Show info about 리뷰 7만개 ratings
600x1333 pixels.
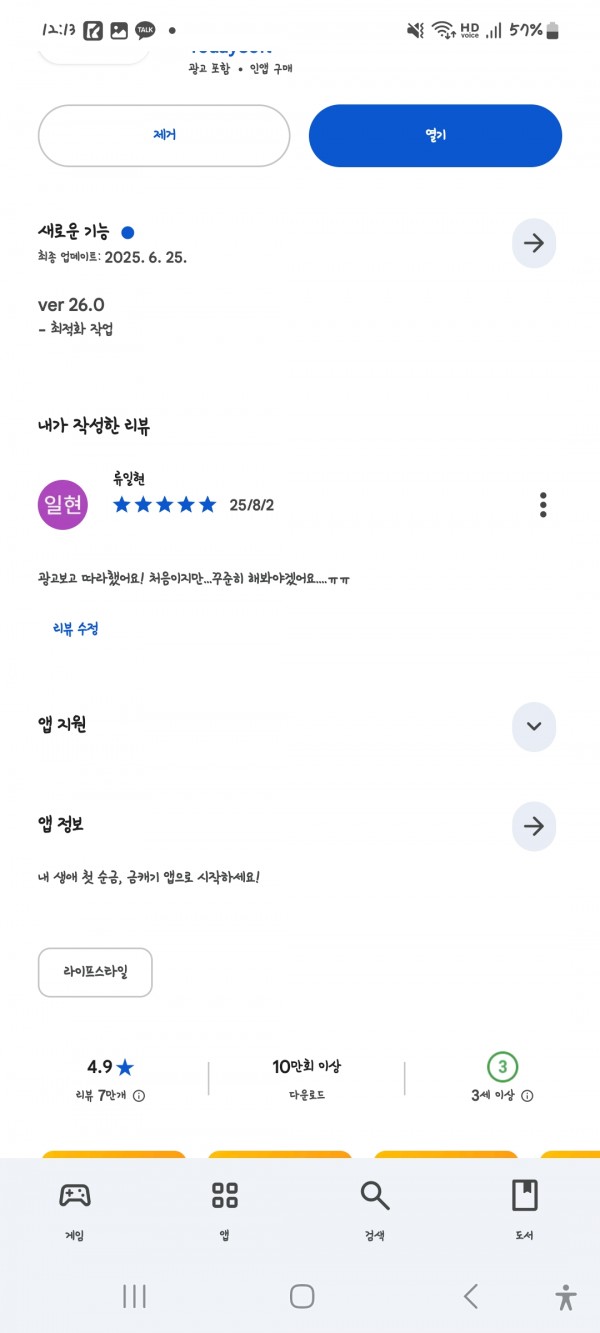click(x=139, y=1096)
